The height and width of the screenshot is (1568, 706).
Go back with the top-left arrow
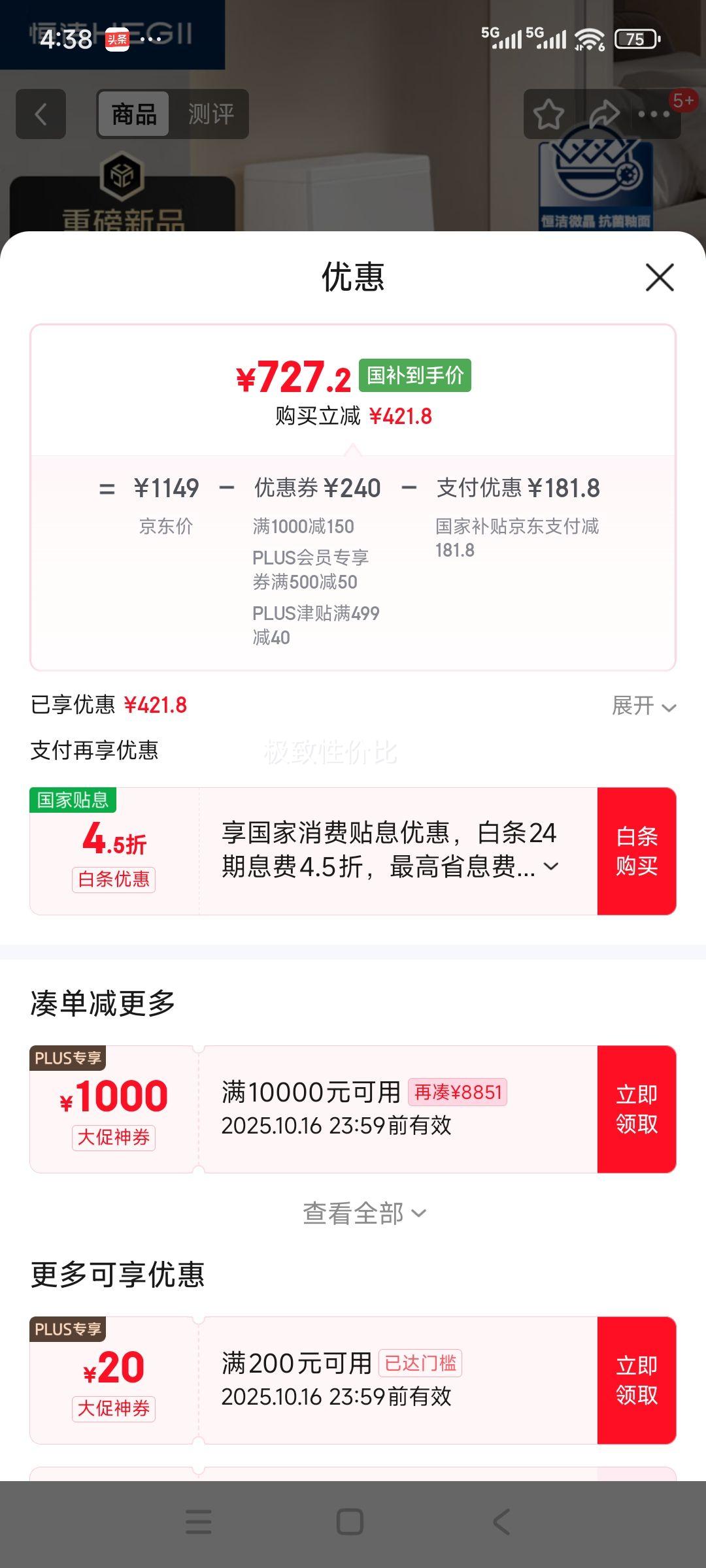pos(41,114)
